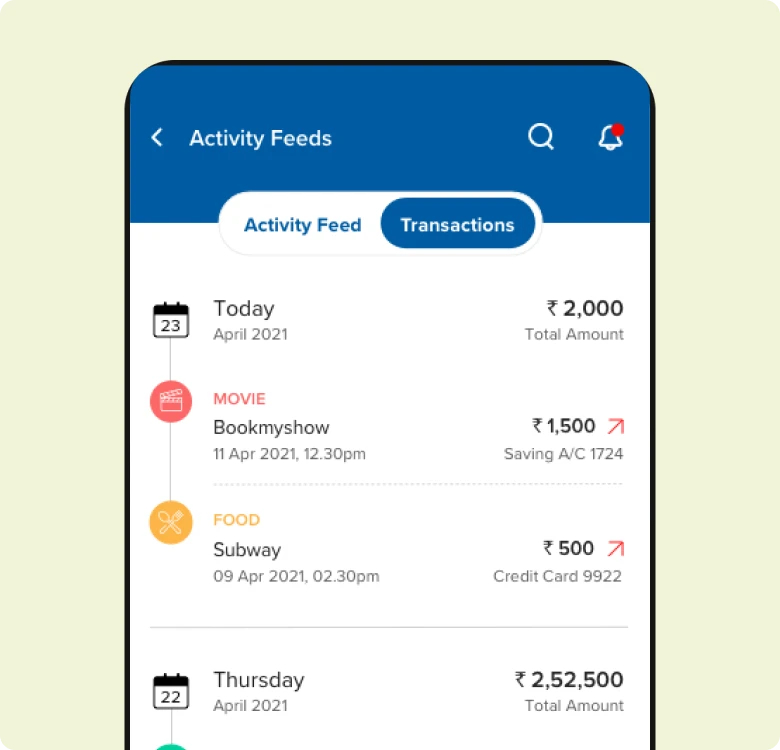The width and height of the screenshot is (780, 750).
Task: Select the Transactions tab
Action: [x=457, y=225]
